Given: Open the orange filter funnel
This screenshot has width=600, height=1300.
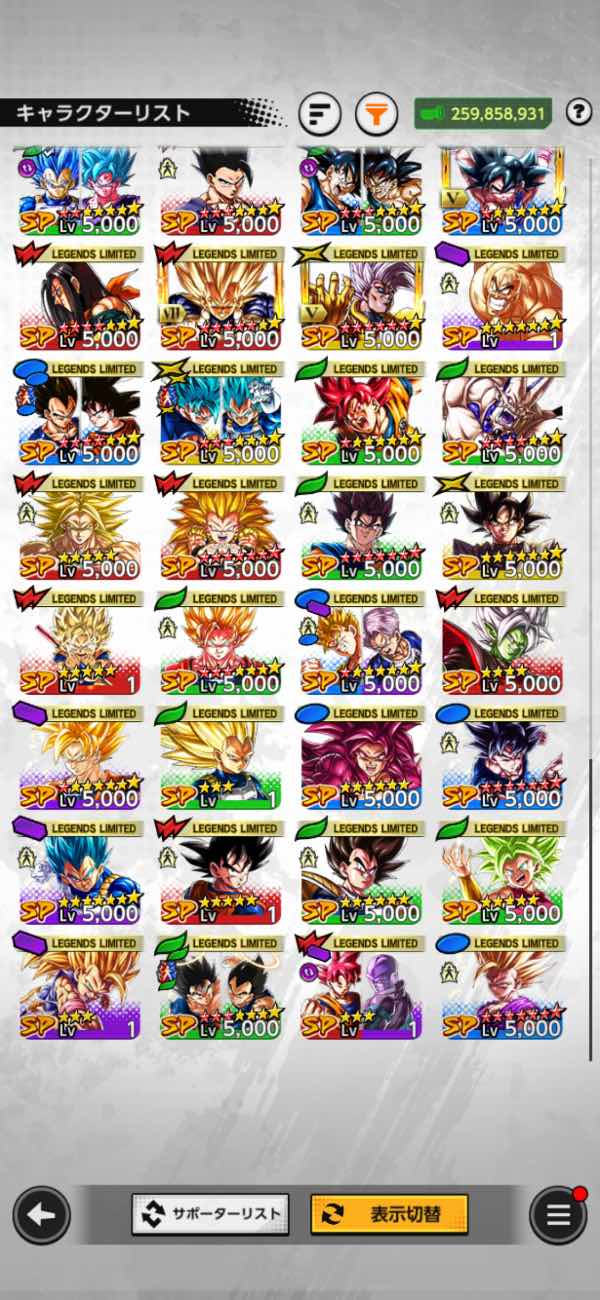Looking at the screenshot, I should [376, 114].
